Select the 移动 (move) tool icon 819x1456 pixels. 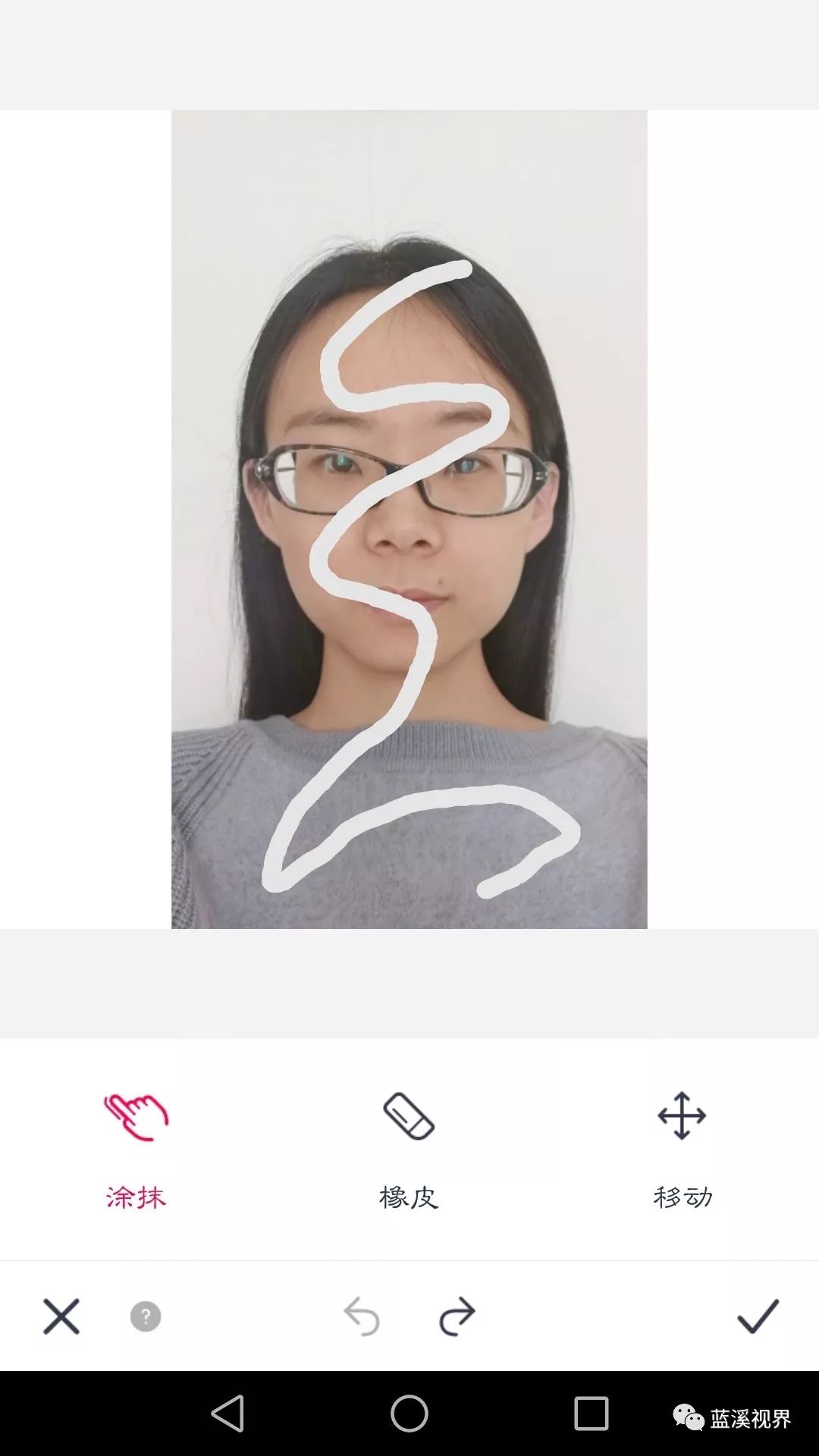682,1115
